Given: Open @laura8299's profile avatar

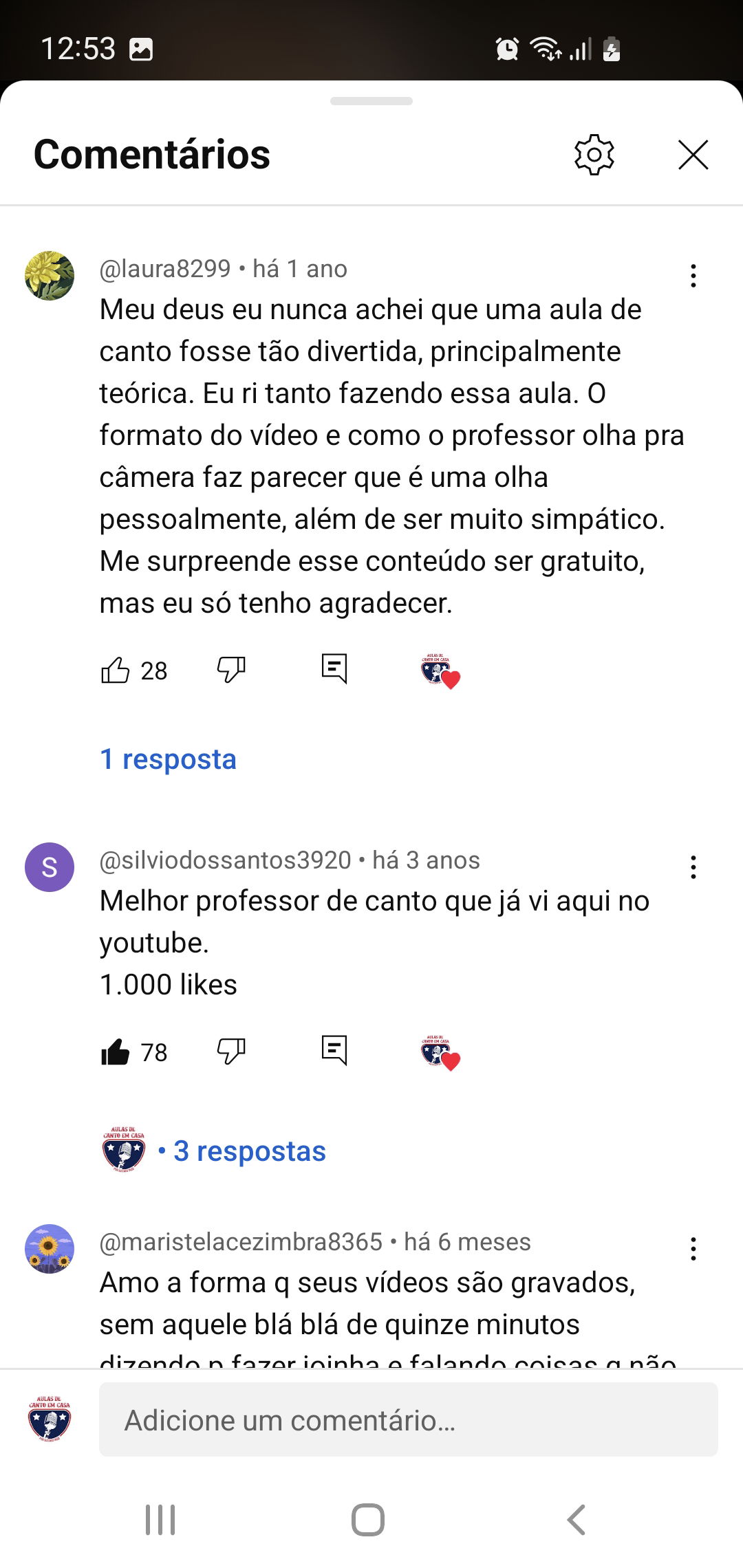Looking at the screenshot, I should [50, 276].
